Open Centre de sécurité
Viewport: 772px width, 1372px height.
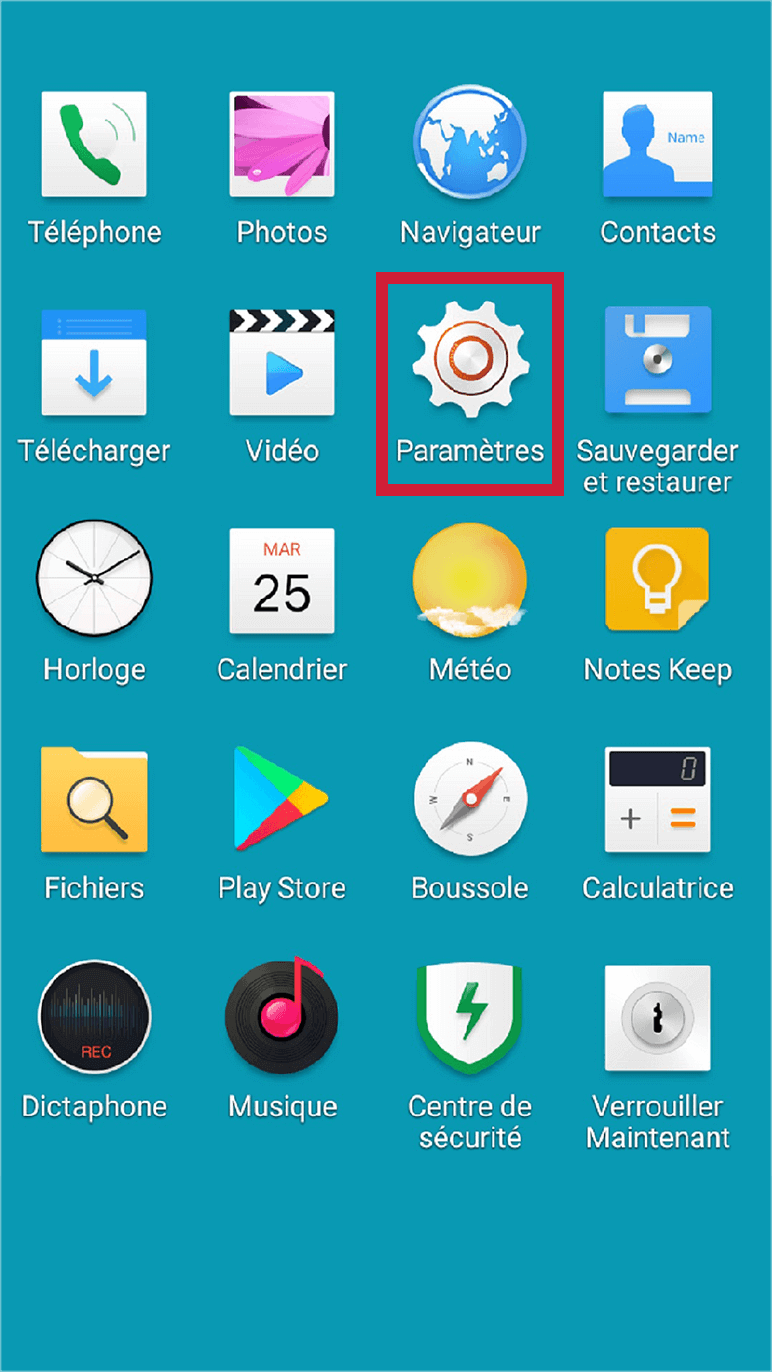click(470, 1017)
